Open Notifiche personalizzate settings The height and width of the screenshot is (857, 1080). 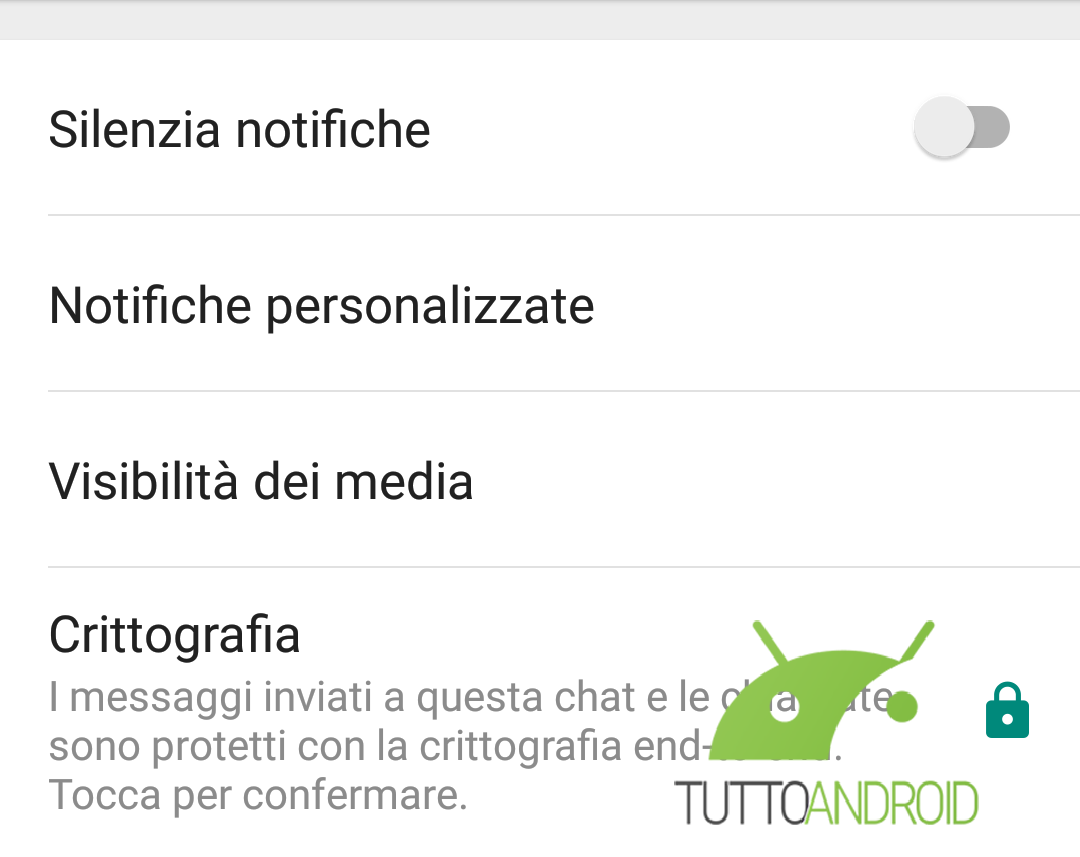(322, 305)
